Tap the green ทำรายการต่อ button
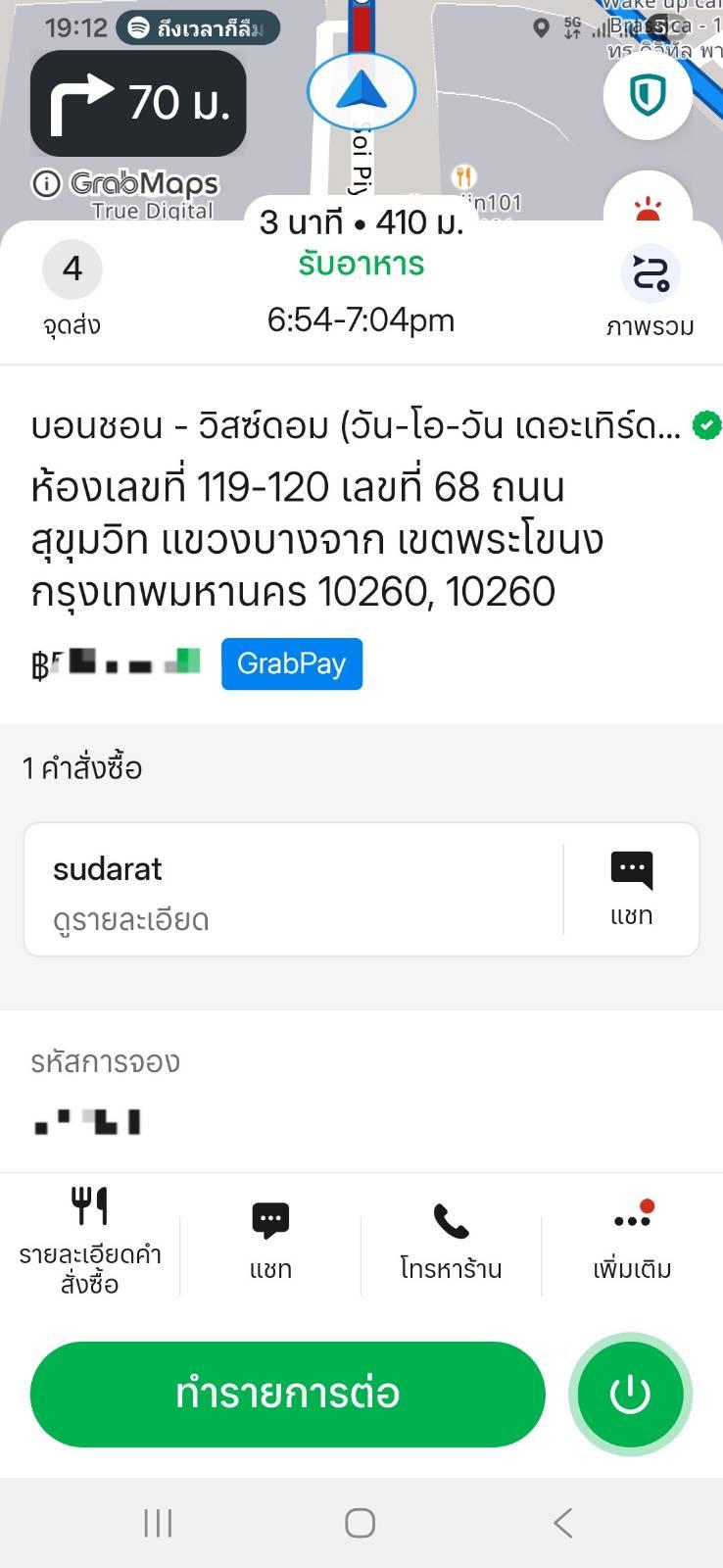This screenshot has width=723, height=1568. (x=287, y=1394)
